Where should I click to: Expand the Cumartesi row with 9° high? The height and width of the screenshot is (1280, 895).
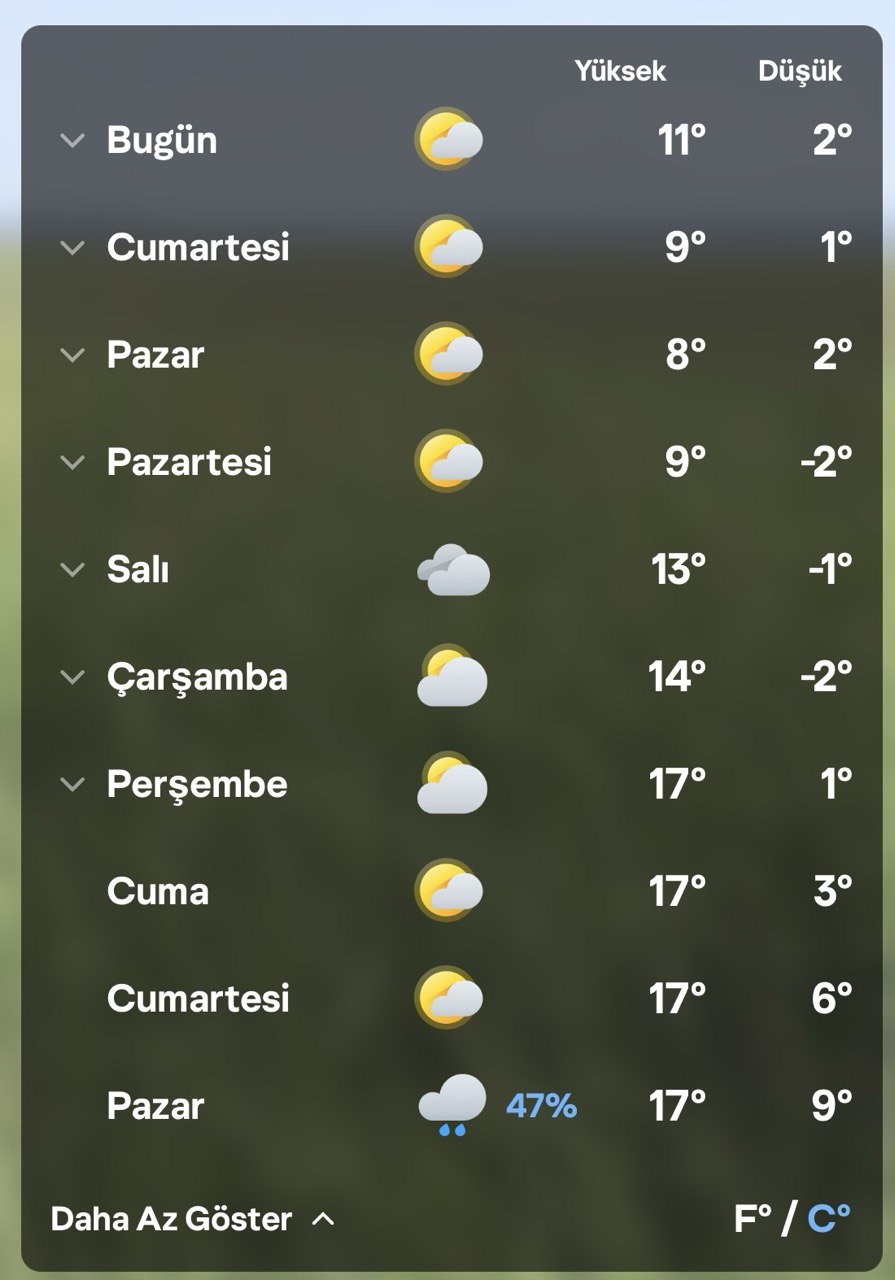click(73, 247)
